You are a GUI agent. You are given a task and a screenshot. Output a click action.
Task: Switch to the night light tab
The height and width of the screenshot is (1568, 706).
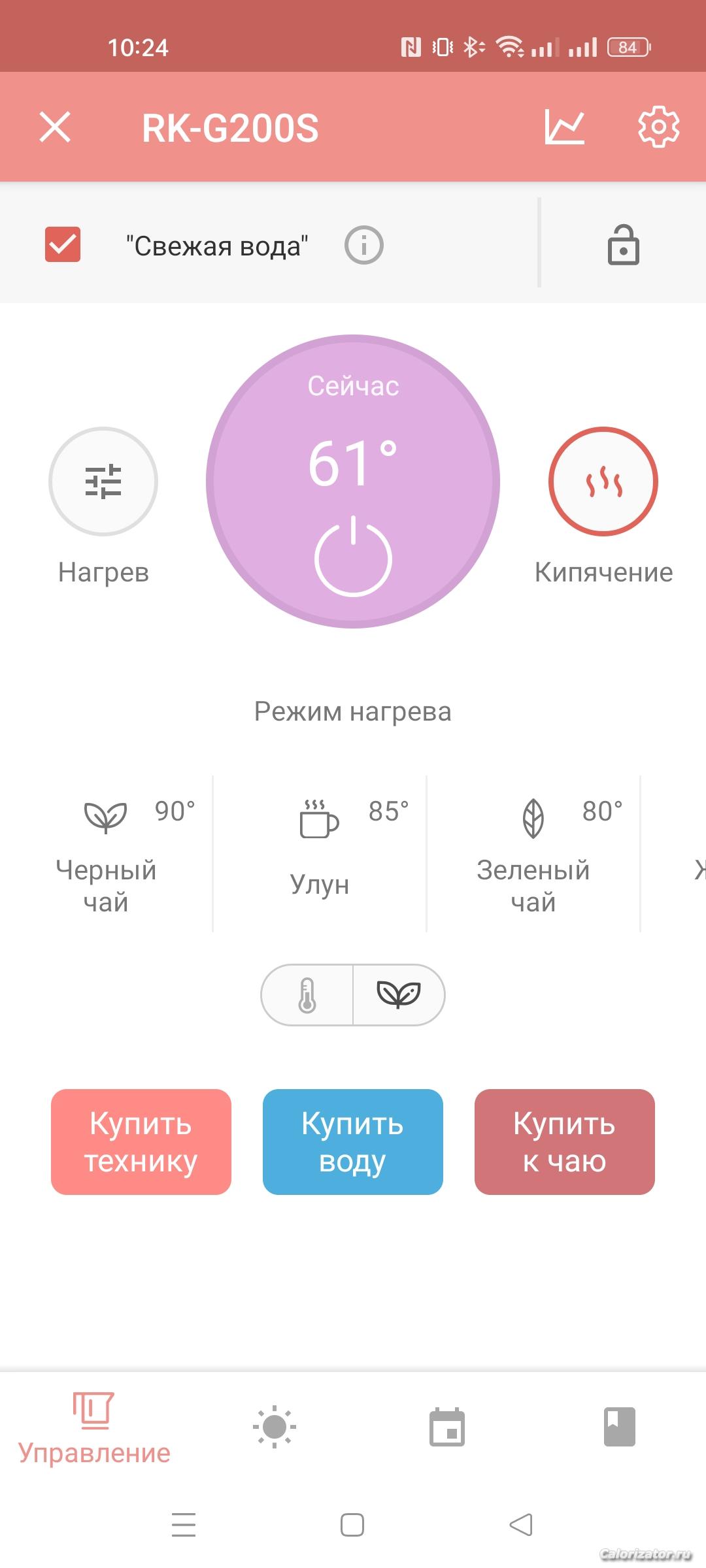(x=275, y=1427)
